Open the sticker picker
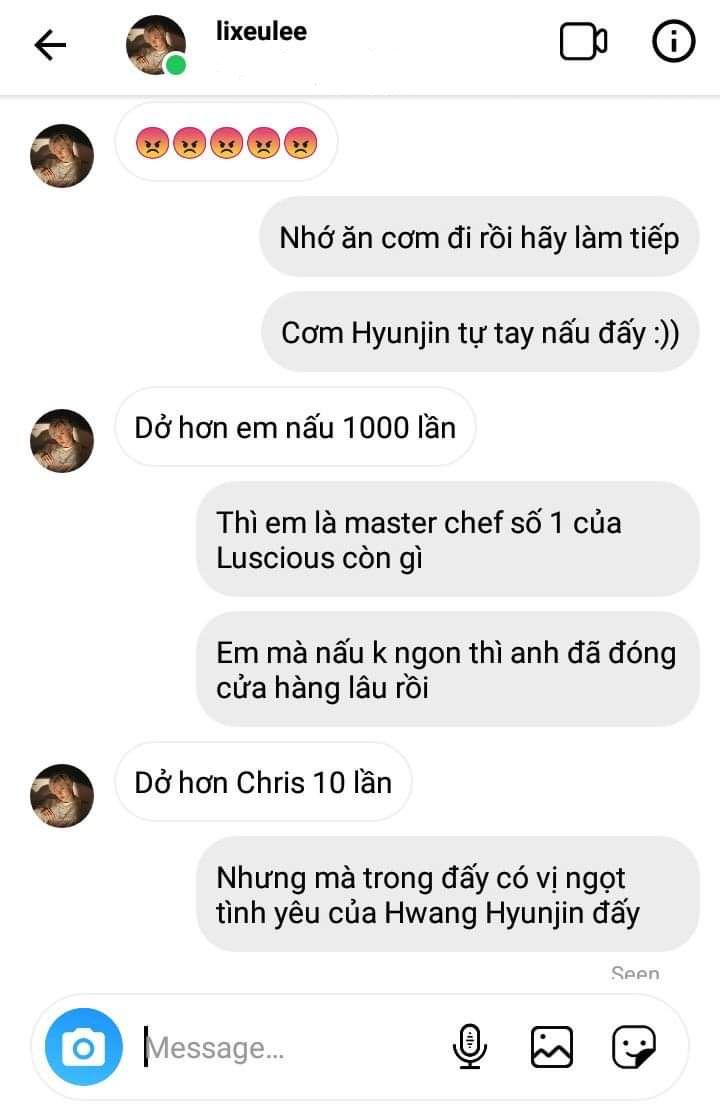The image size is (720, 1114). tap(634, 1047)
